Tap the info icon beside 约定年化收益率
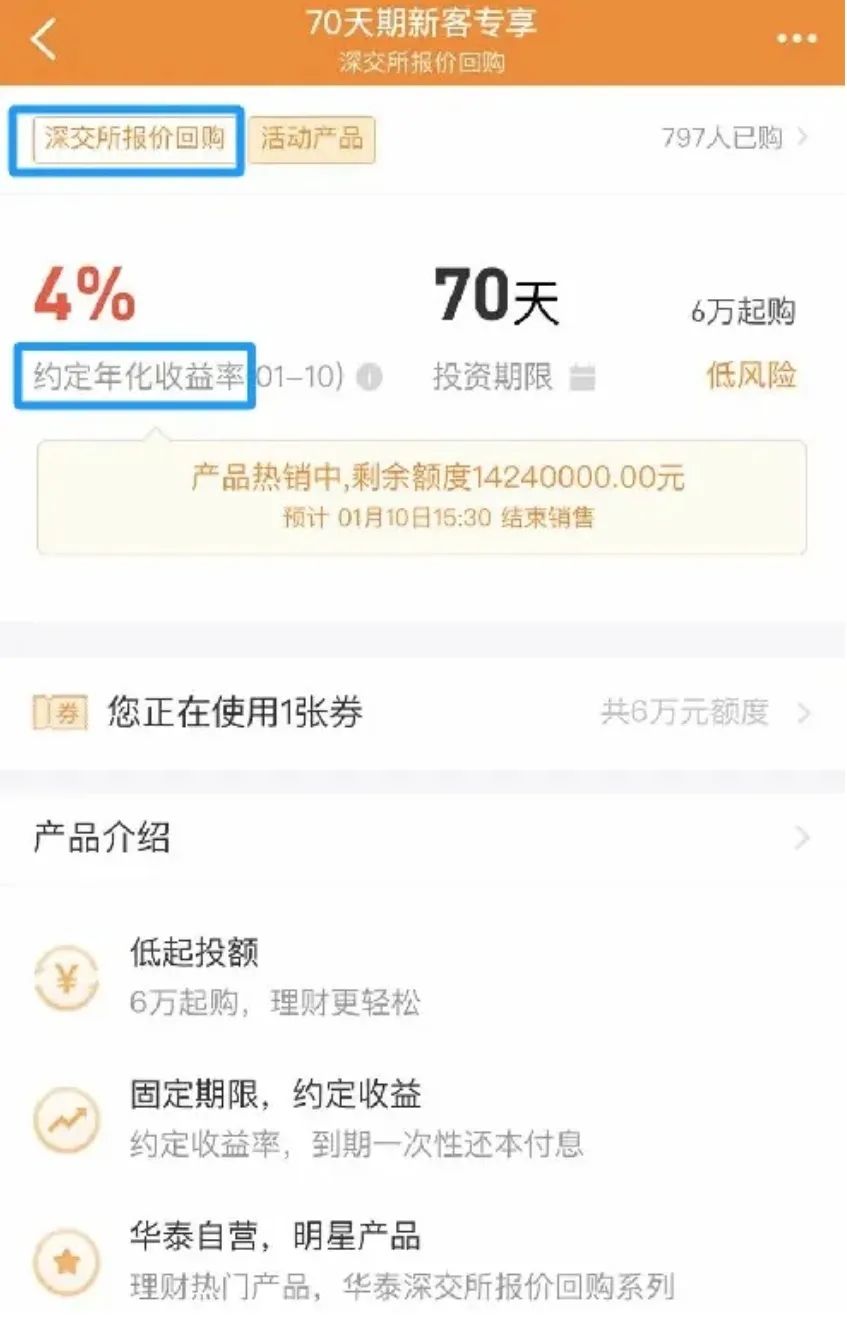847x1327 pixels. tap(369, 377)
